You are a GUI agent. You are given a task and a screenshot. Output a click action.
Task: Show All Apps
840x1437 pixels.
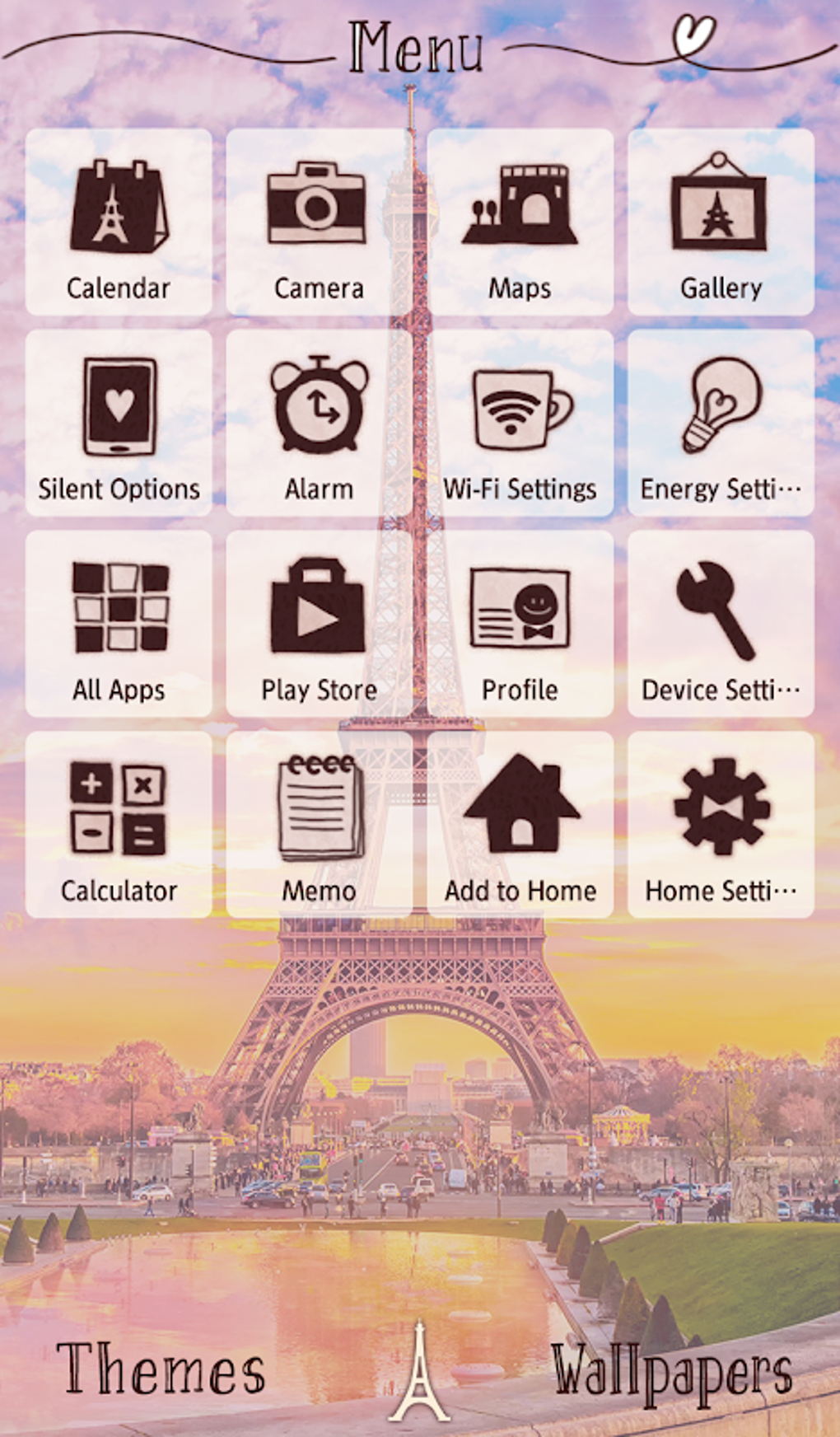click(118, 624)
